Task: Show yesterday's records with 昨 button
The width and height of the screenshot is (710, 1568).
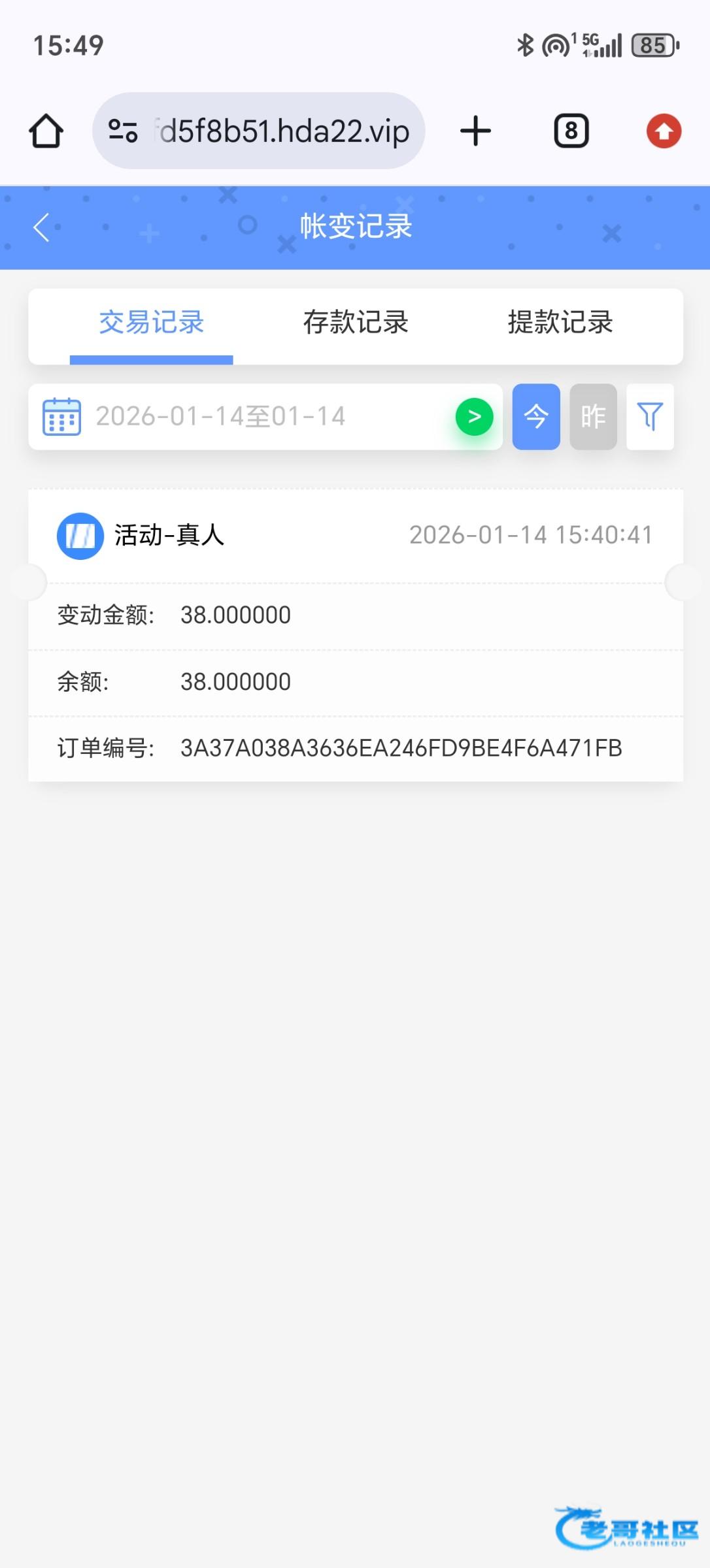Action: pyautogui.click(x=593, y=417)
